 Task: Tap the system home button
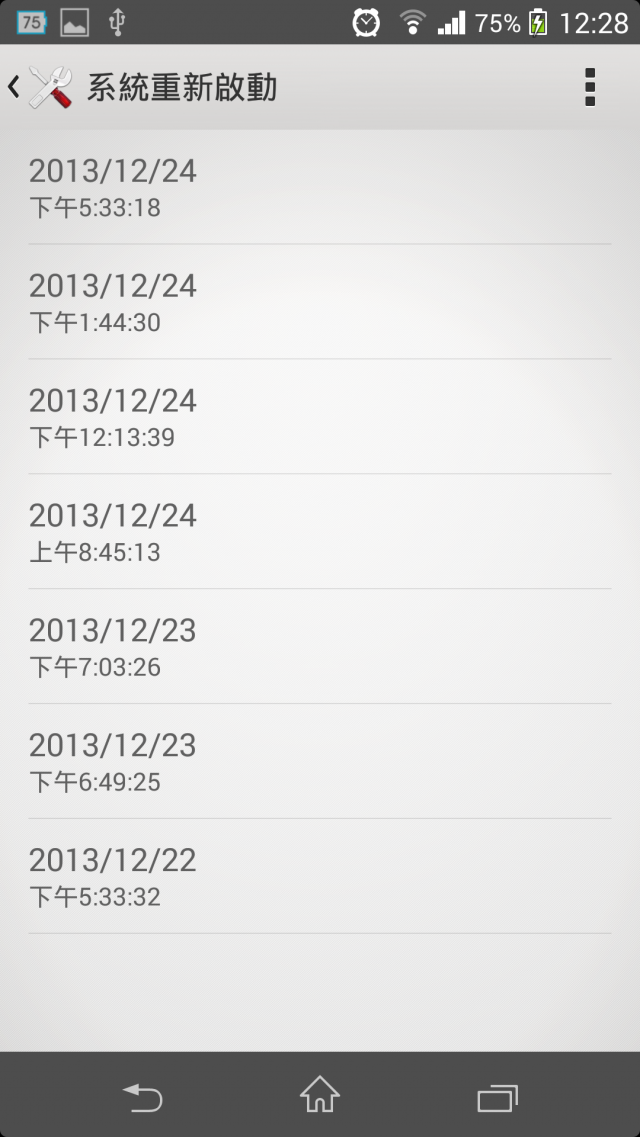[320, 1094]
